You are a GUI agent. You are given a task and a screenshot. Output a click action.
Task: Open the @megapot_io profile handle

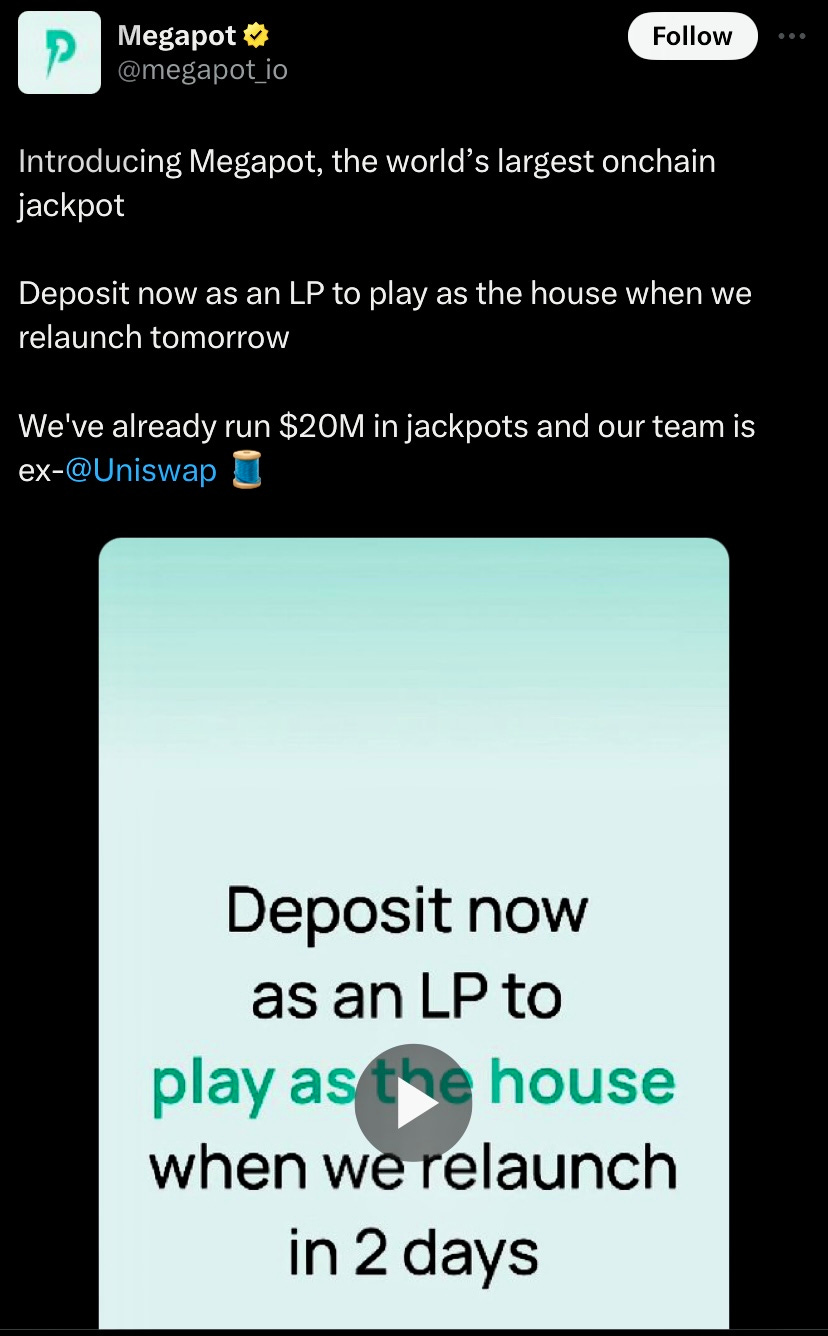[x=203, y=70]
